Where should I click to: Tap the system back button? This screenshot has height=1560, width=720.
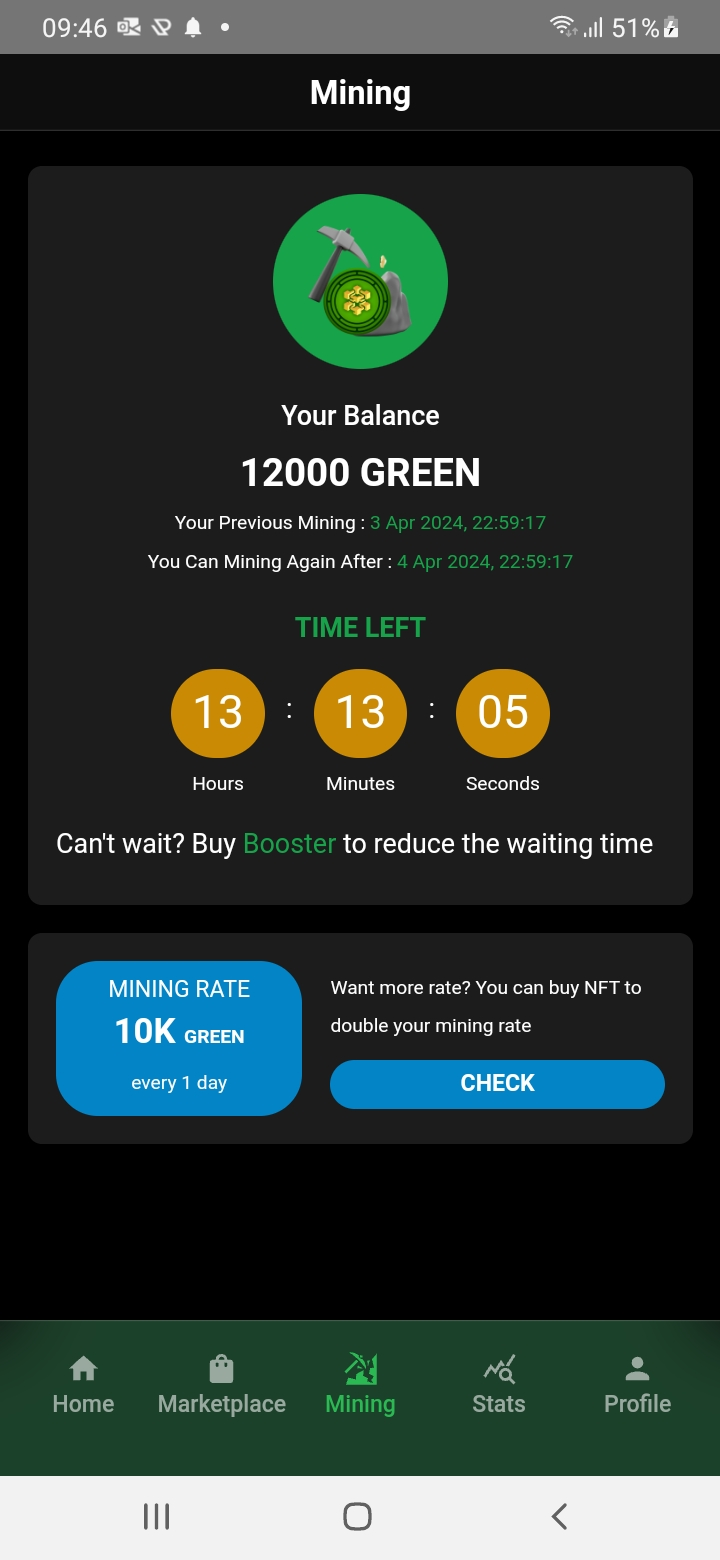pos(560,1516)
